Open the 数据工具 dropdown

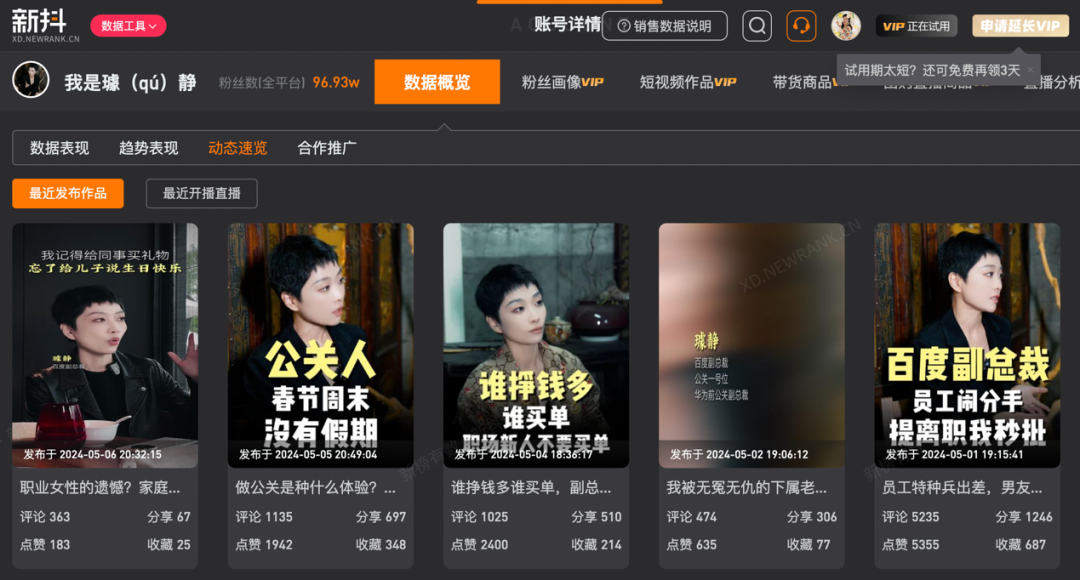[128, 26]
